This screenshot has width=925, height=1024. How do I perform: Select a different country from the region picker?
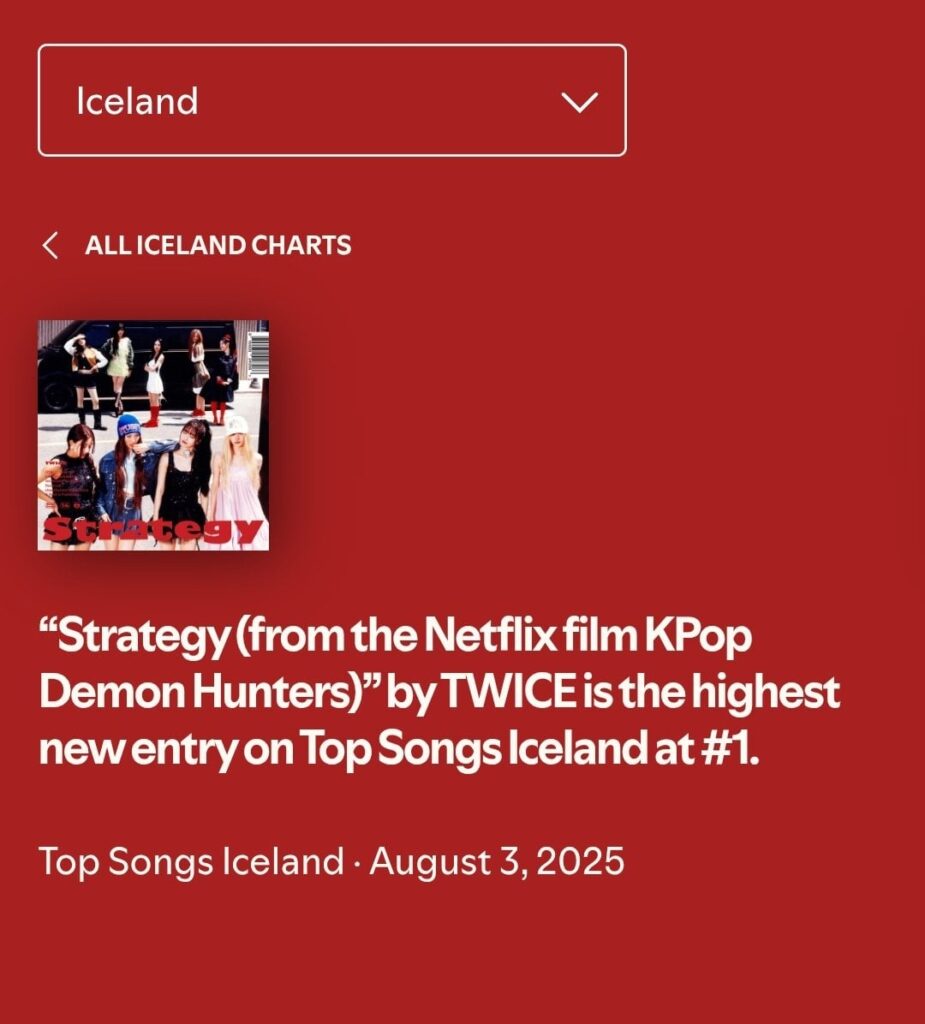coord(330,99)
